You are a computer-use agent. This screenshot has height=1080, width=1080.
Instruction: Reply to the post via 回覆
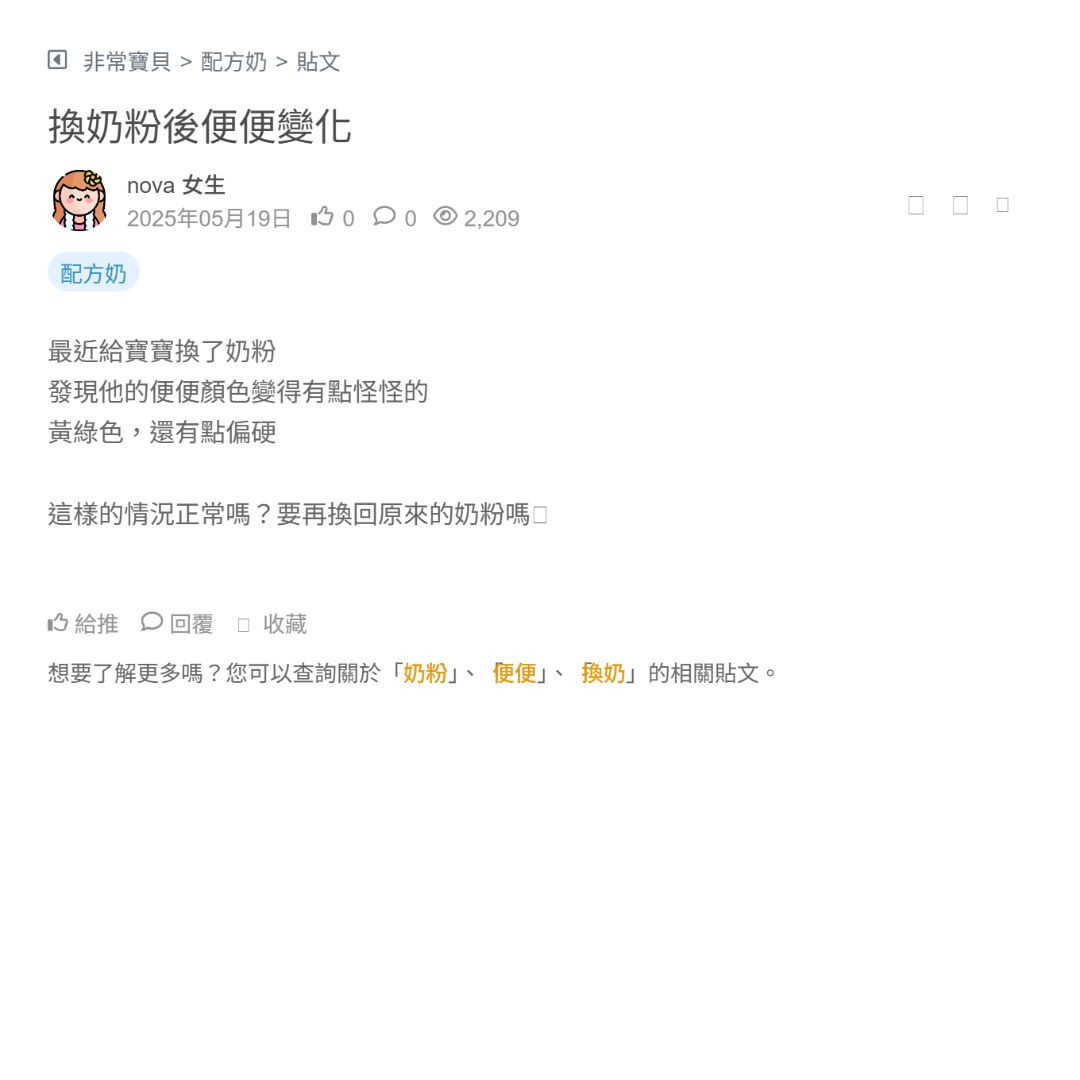[x=177, y=624]
